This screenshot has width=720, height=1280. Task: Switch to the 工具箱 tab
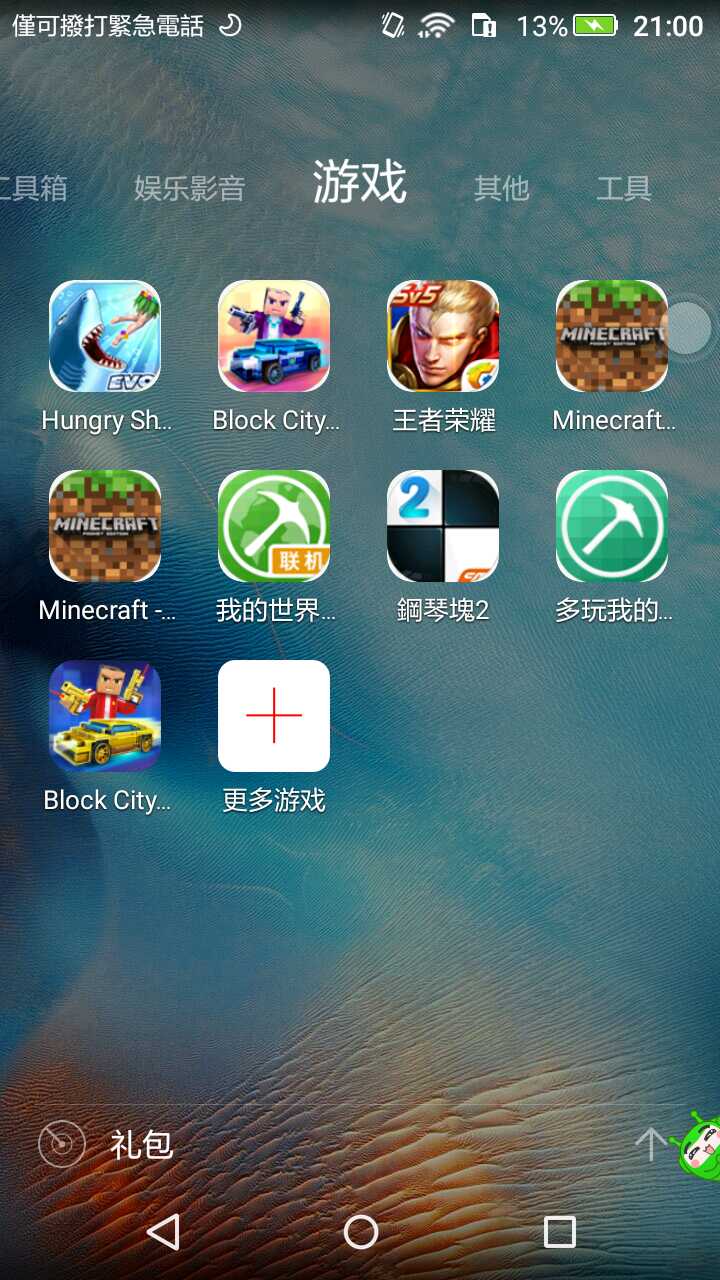pyautogui.click(x=34, y=188)
